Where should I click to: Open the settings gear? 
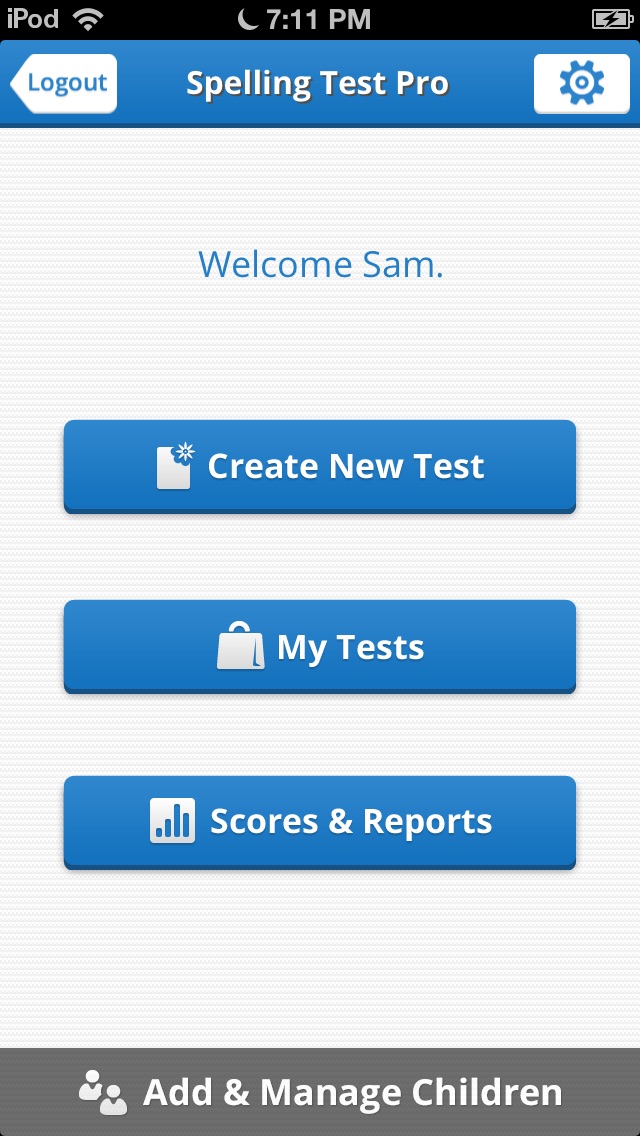(x=581, y=83)
